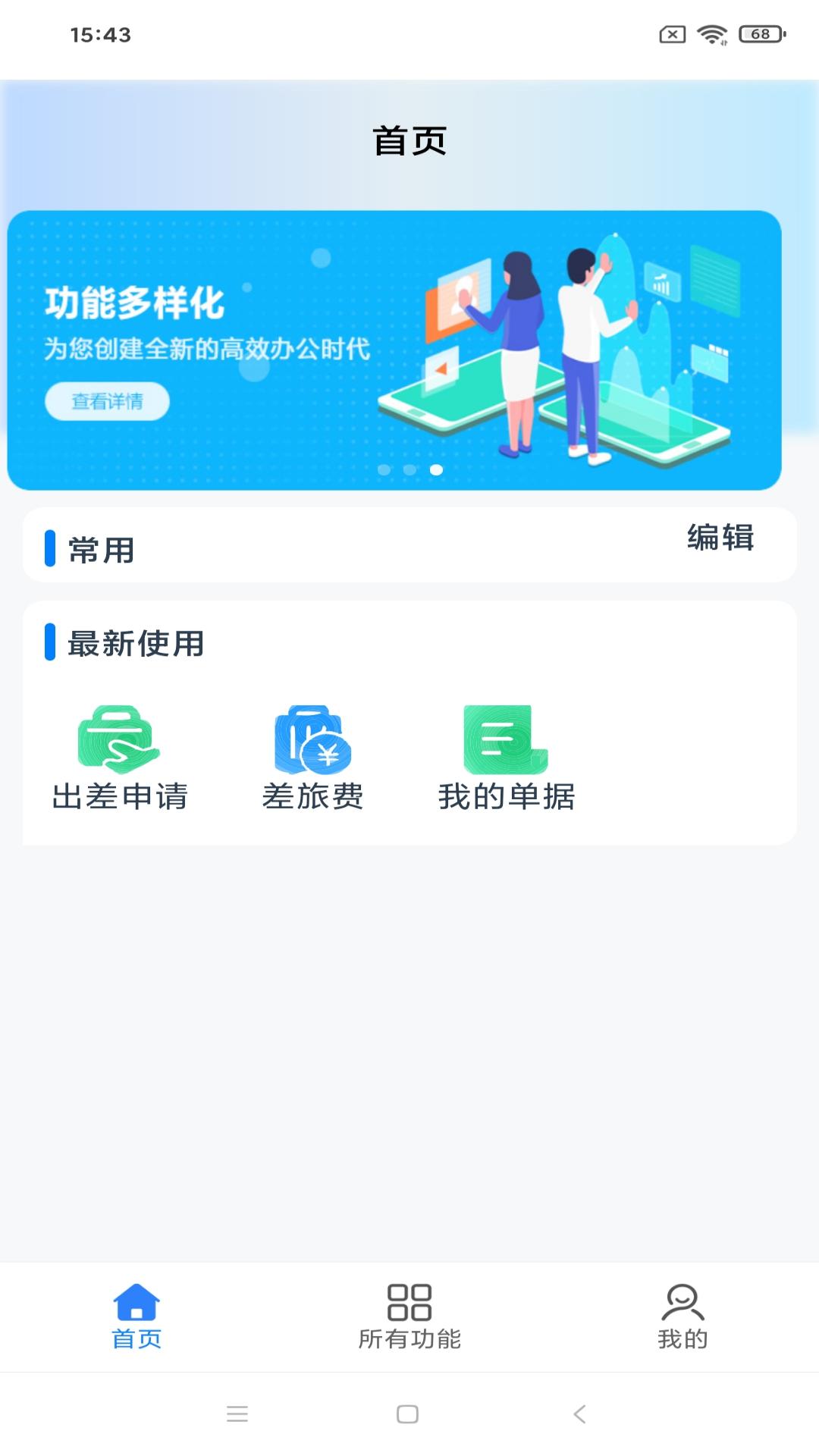Open 出差申请

120,758
